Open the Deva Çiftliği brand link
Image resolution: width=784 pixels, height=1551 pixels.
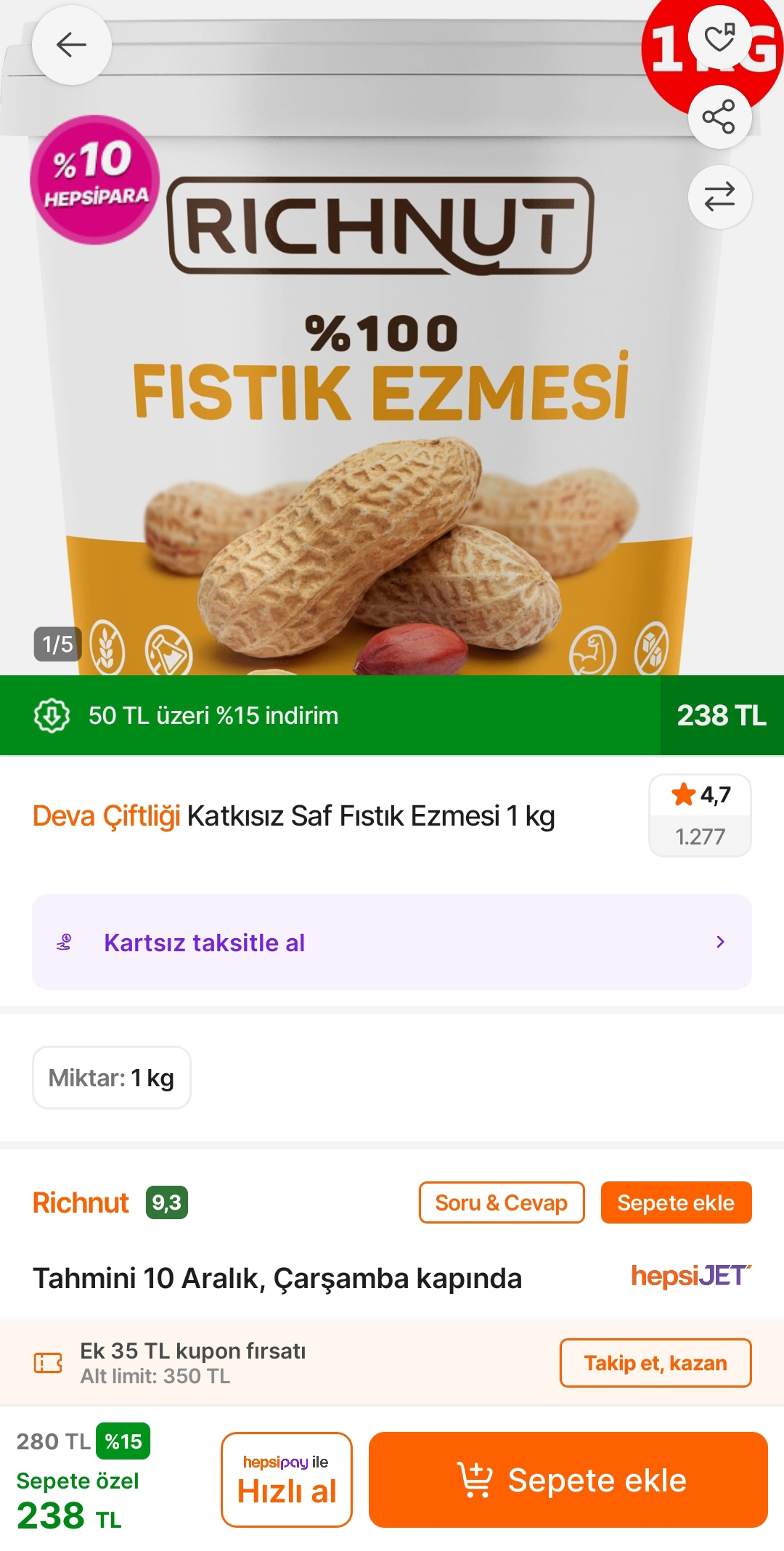tap(106, 816)
